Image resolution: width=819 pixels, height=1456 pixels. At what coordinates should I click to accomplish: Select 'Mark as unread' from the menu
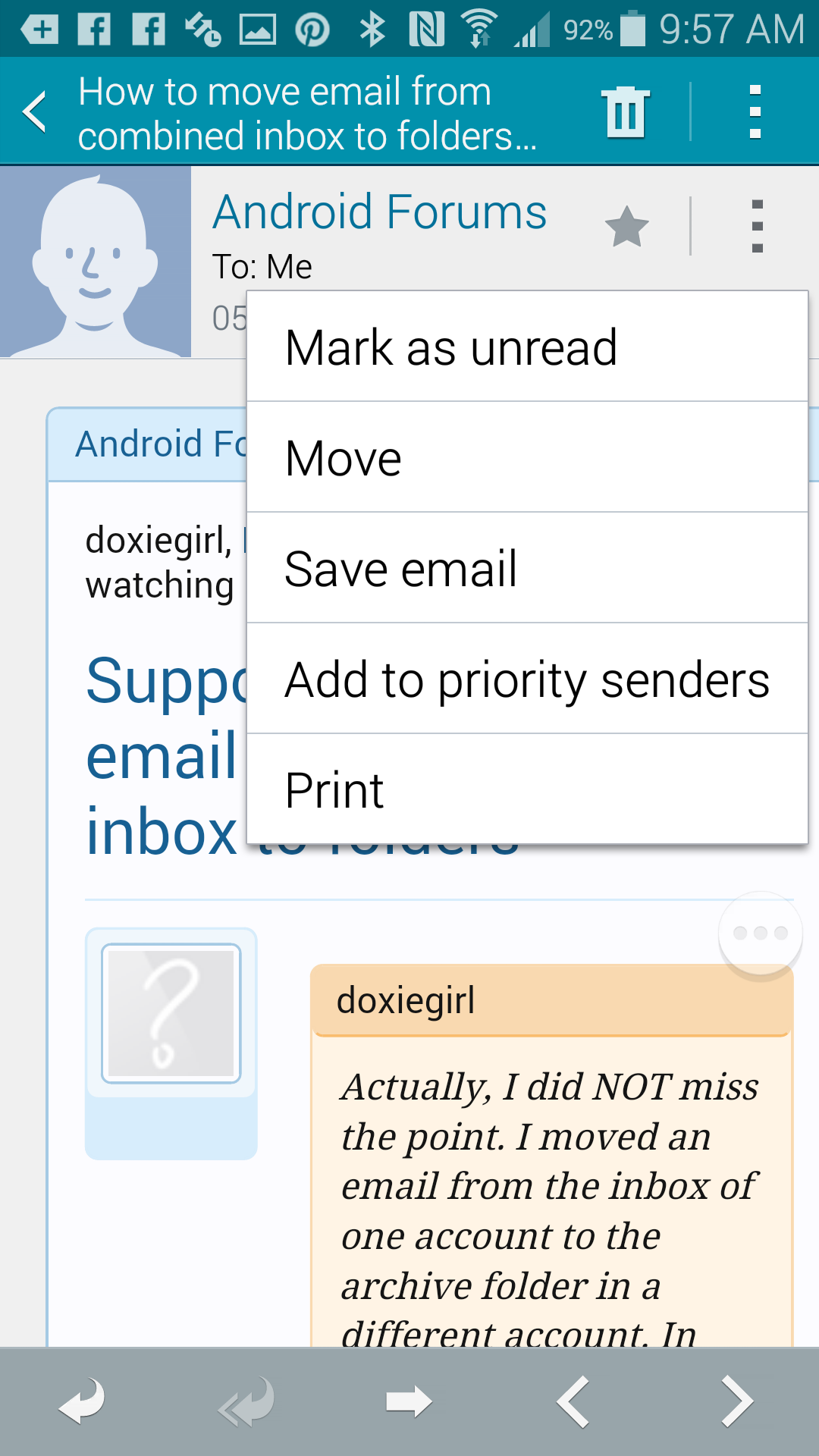pyautogui.click(x=450, y=347)
